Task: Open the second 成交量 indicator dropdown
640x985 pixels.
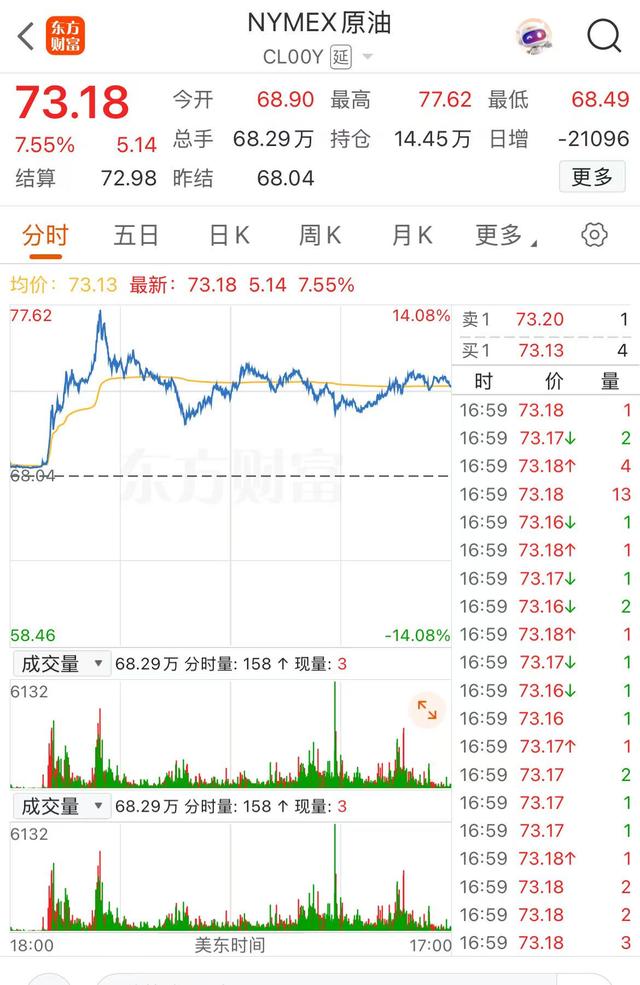Action: (x=61, y=807)
